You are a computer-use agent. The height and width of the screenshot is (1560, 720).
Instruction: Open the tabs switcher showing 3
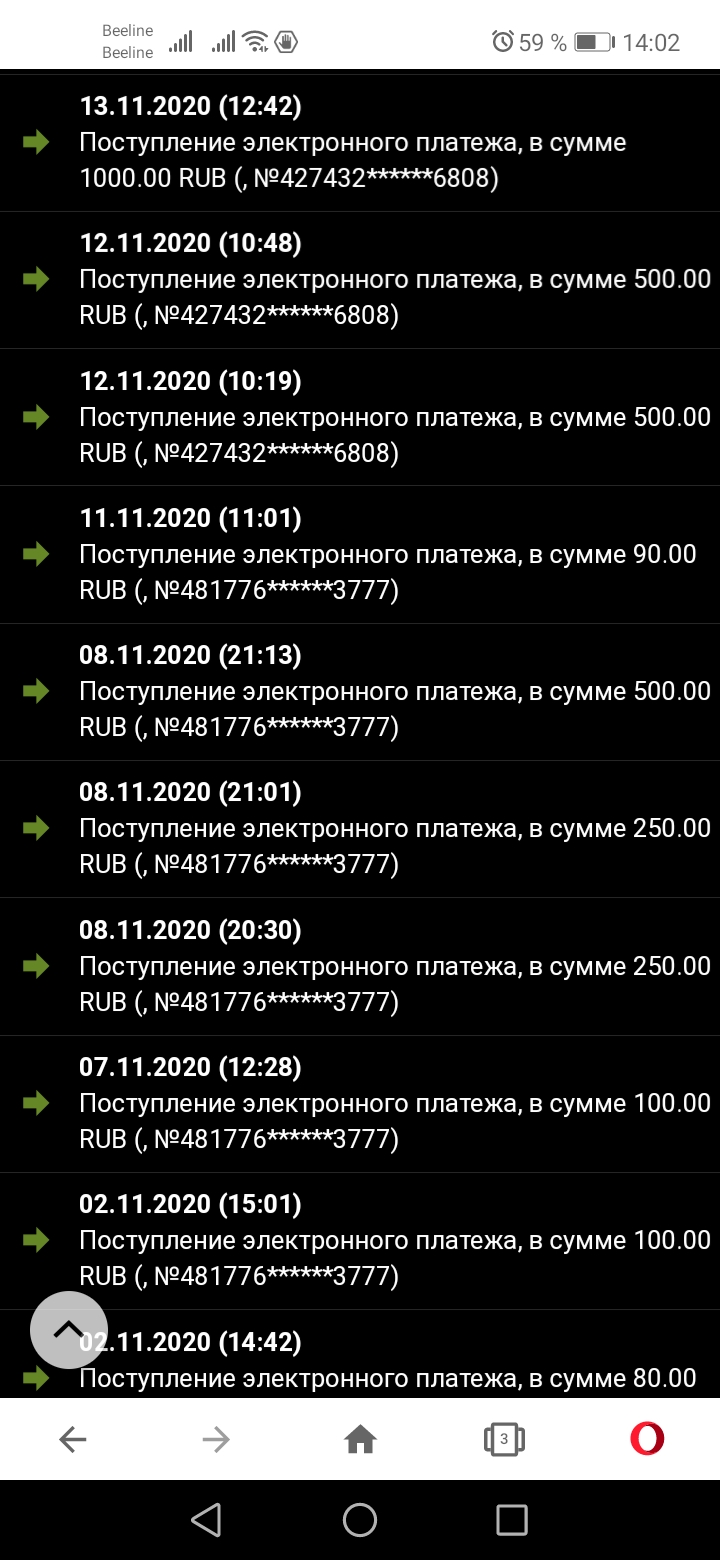pos(504,1439)
